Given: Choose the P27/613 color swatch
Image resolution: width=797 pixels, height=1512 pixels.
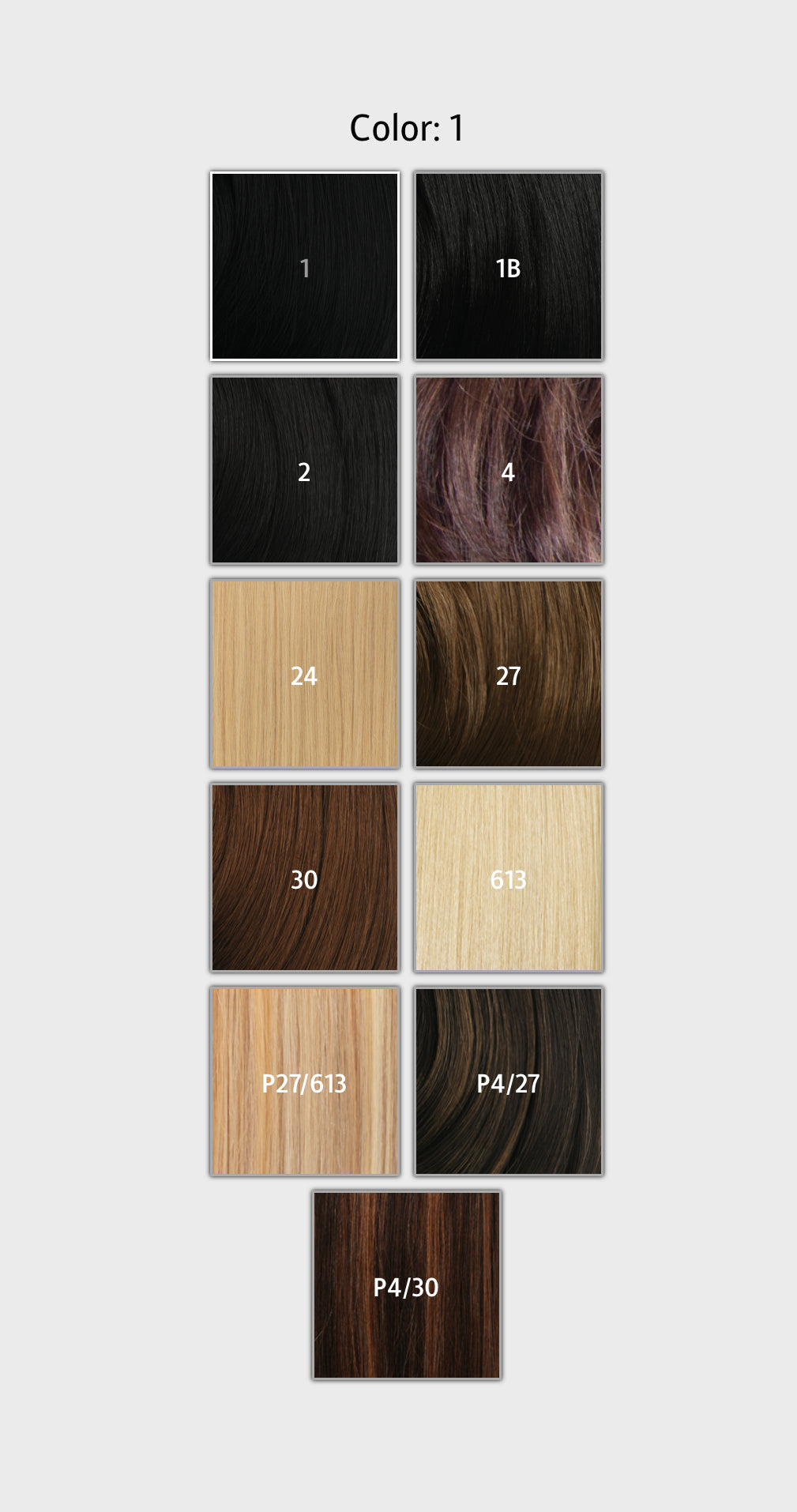Looking at the screenshot, I should (304, 1081).
